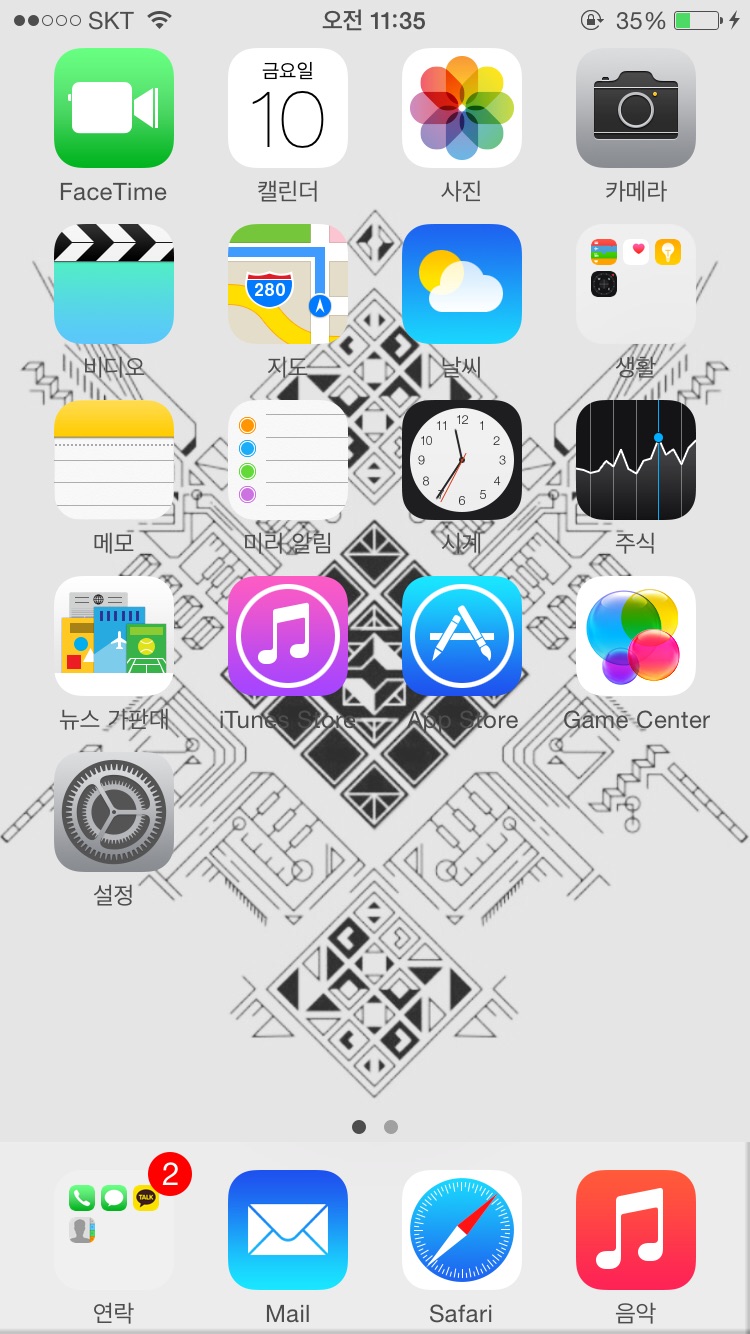Launch Mail from the dock
Image resolution: width=750 pixels, height=1334 pixels.
click(x=288, y=1230)
